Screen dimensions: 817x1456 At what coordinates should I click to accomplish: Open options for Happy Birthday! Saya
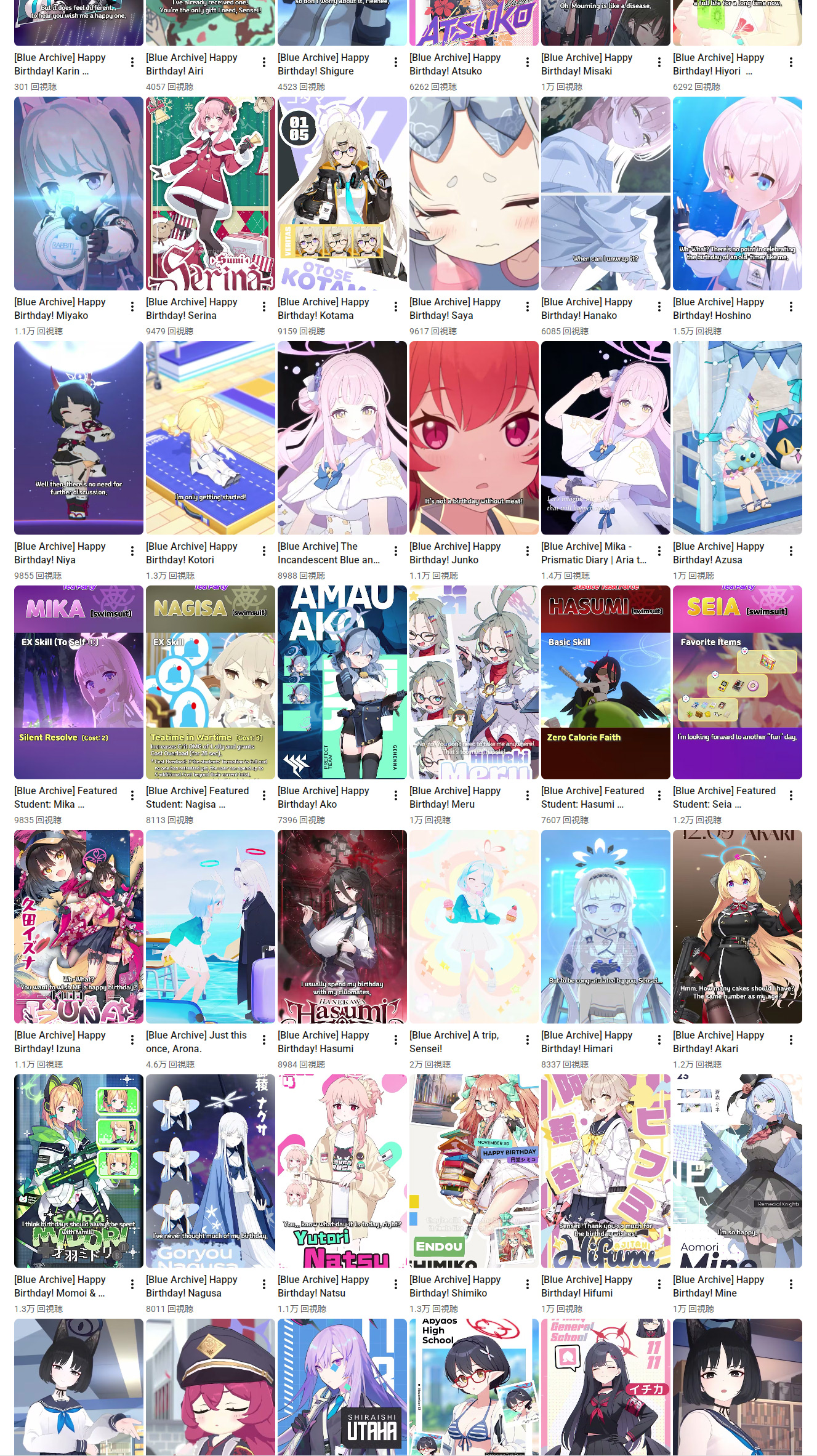(x=528, y=307)
